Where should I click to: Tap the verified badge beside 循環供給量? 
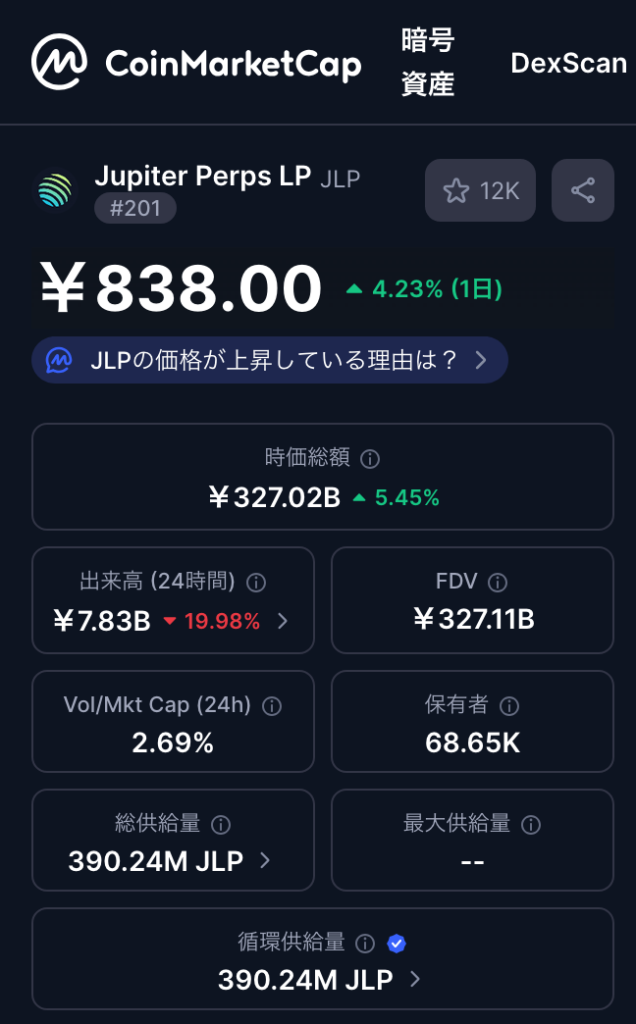396,943
